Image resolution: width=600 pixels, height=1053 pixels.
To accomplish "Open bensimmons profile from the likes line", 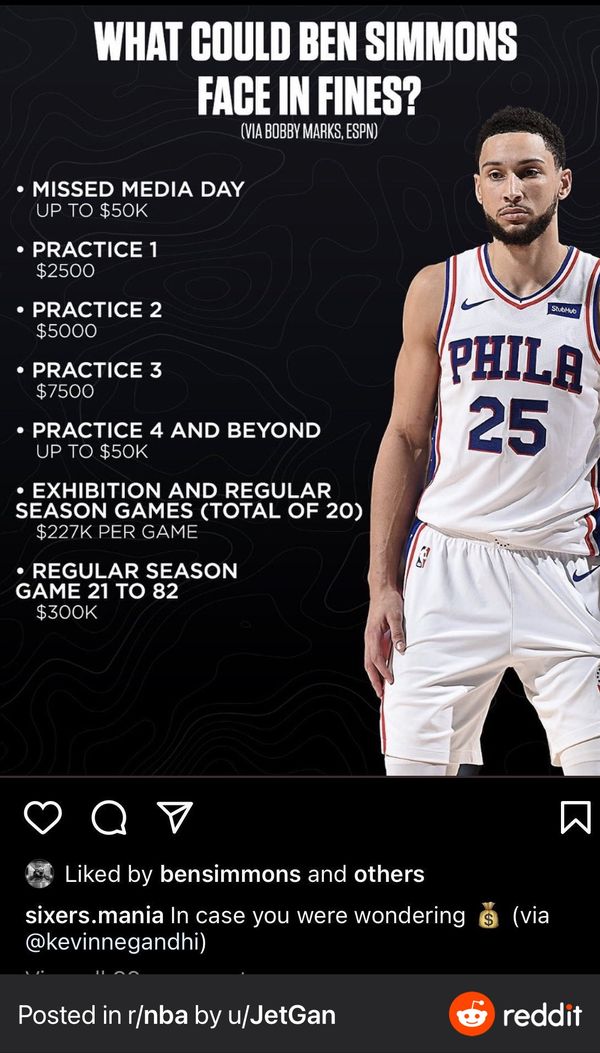I will (x=230, y=874).
